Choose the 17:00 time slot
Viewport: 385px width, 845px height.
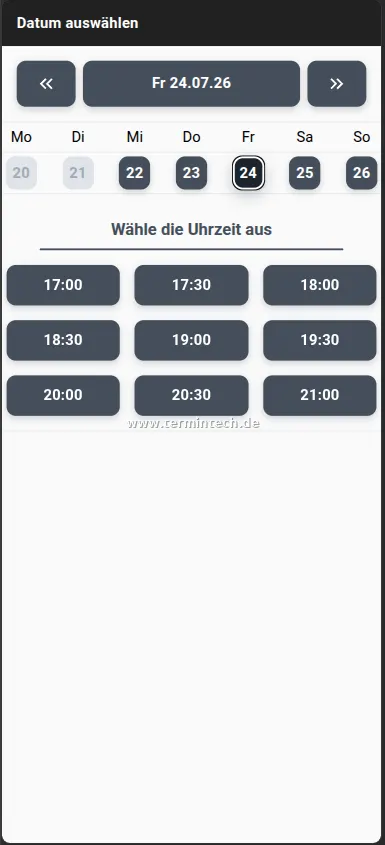point(63,285)
